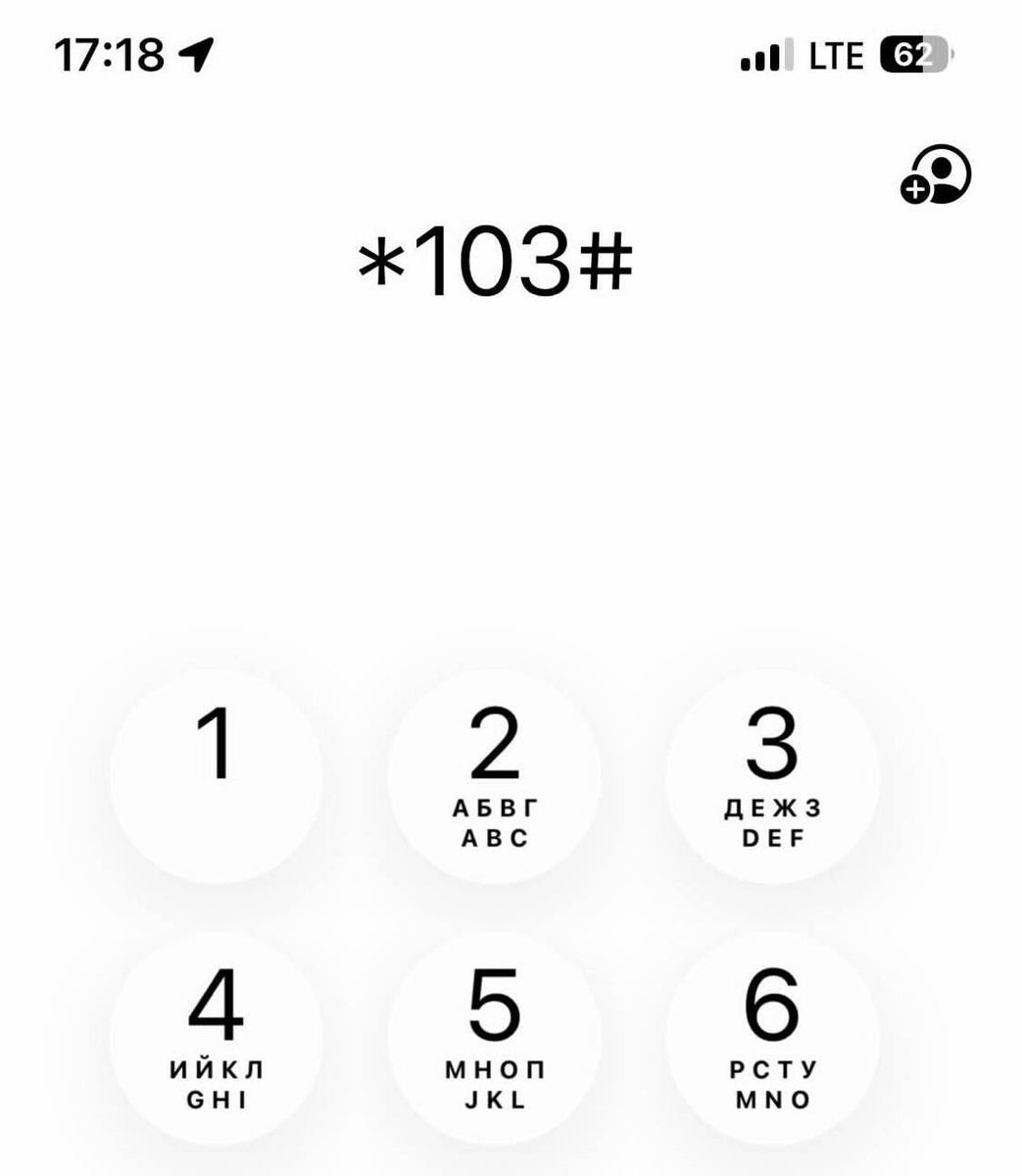Dial digit 1 on the keypad
The image size is (1022, 1176).
coord(216,776)
